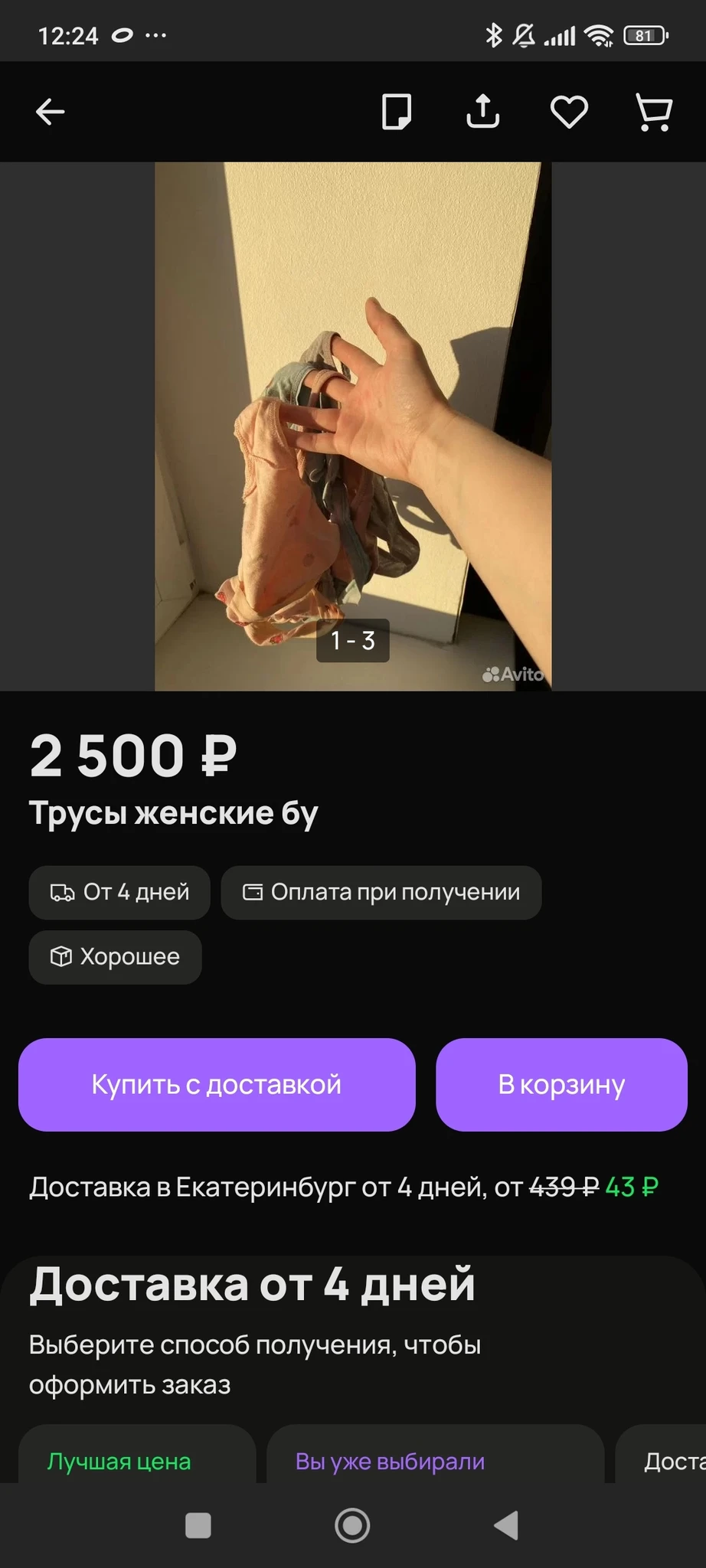Select the 'Вы уже выбирали' delivery option
The width and height of the screenshot is (706, 1568).
click(x=435, y=1459)
